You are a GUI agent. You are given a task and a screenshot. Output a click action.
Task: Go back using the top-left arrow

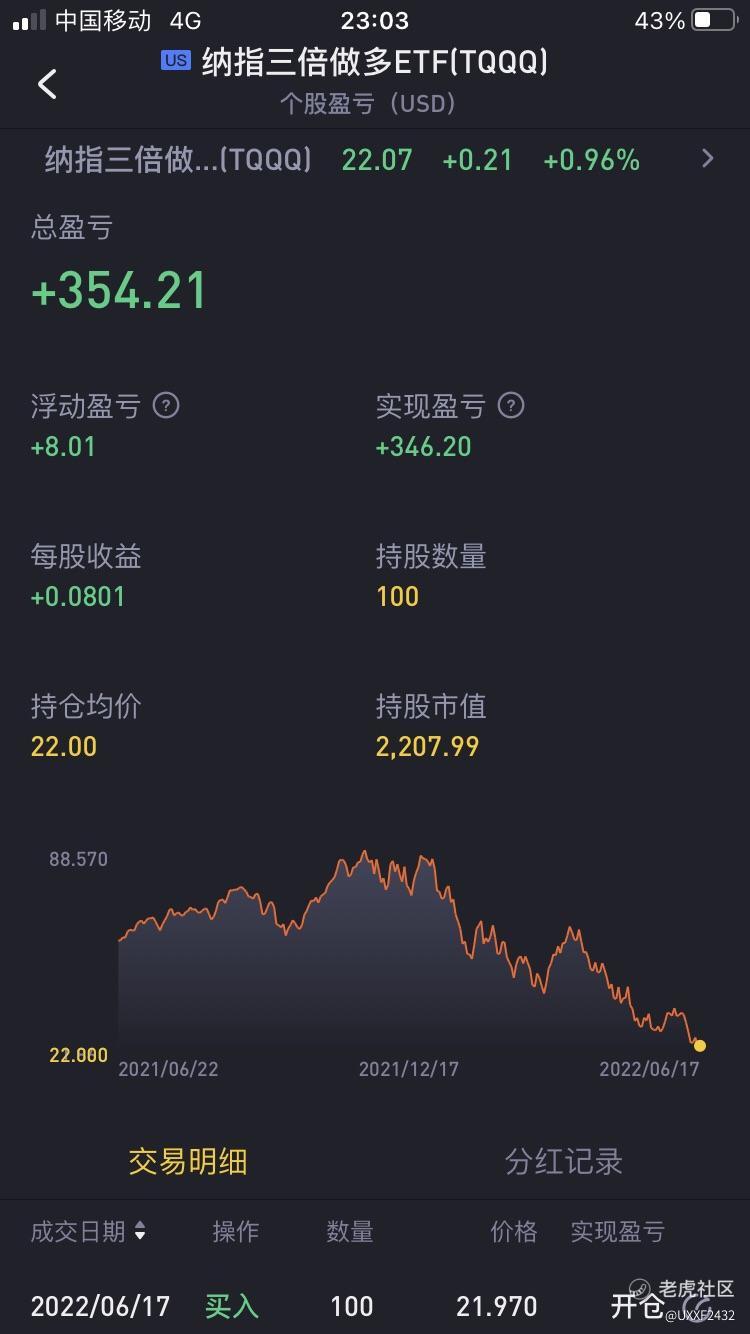pyautogui.click(x=47, y=84)
